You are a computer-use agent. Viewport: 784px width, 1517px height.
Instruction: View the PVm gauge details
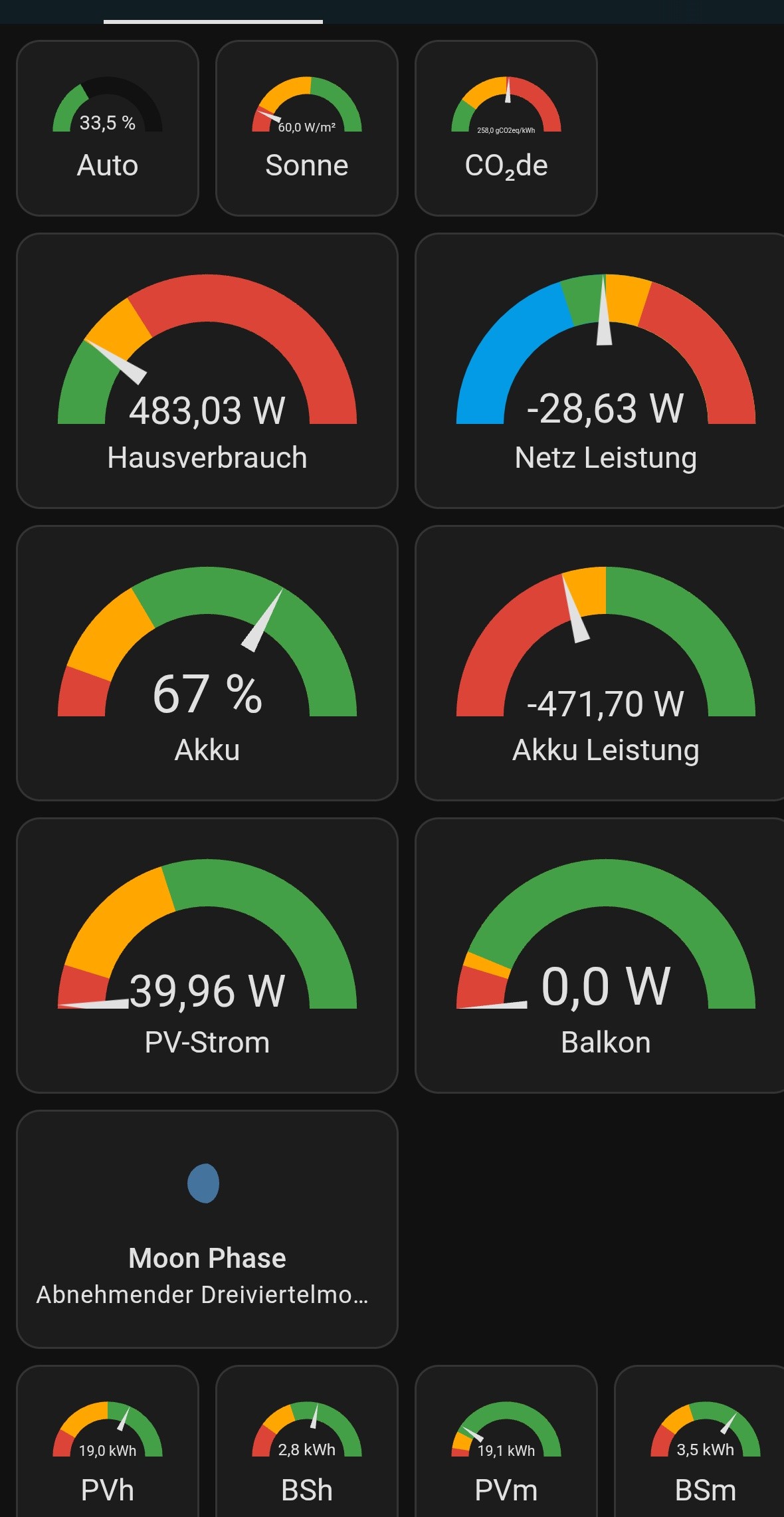(506, 1442)
